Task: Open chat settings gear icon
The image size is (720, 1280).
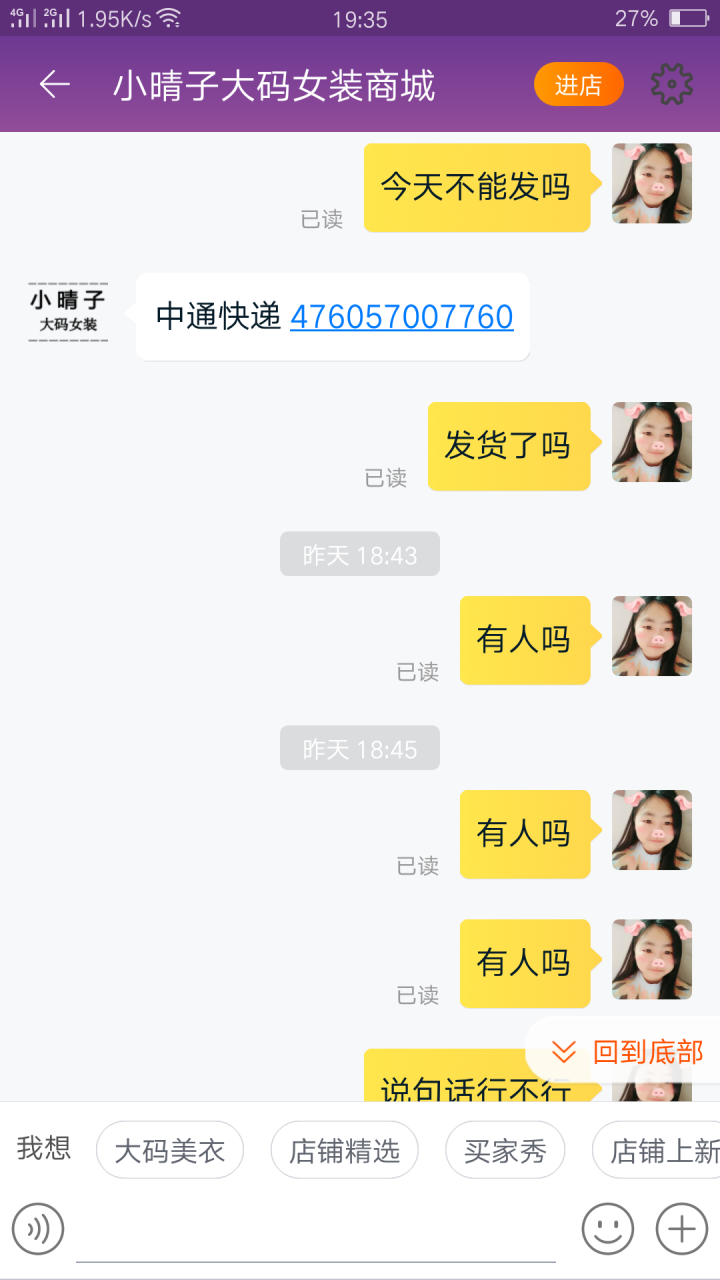Action: click(x=671, y=85)
